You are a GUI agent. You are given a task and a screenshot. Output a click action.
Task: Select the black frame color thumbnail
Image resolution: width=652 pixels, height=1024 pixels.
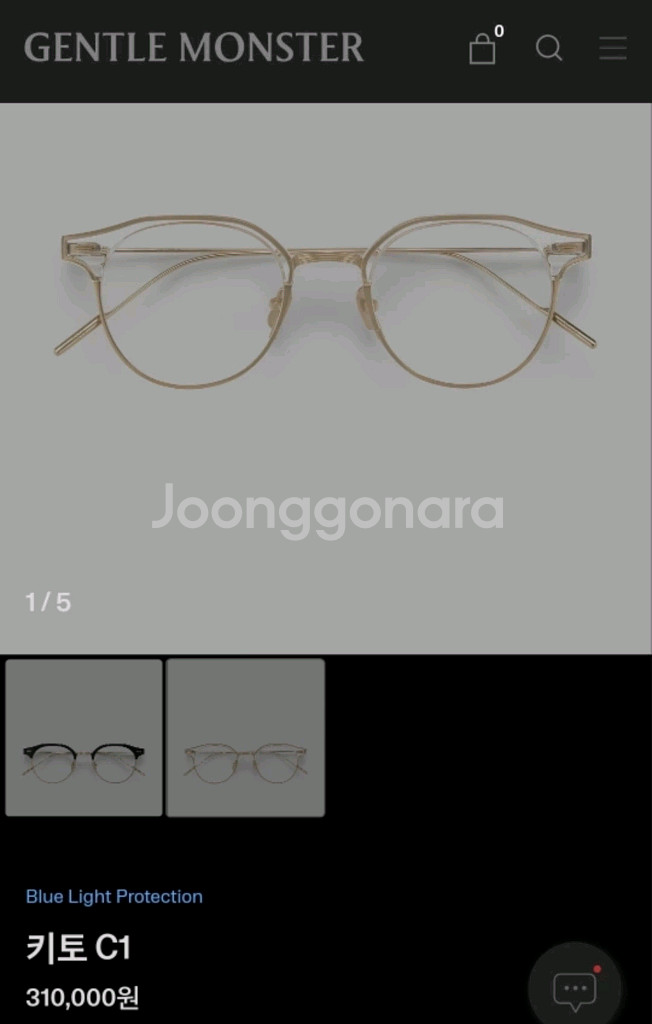[x=84, y=737]
